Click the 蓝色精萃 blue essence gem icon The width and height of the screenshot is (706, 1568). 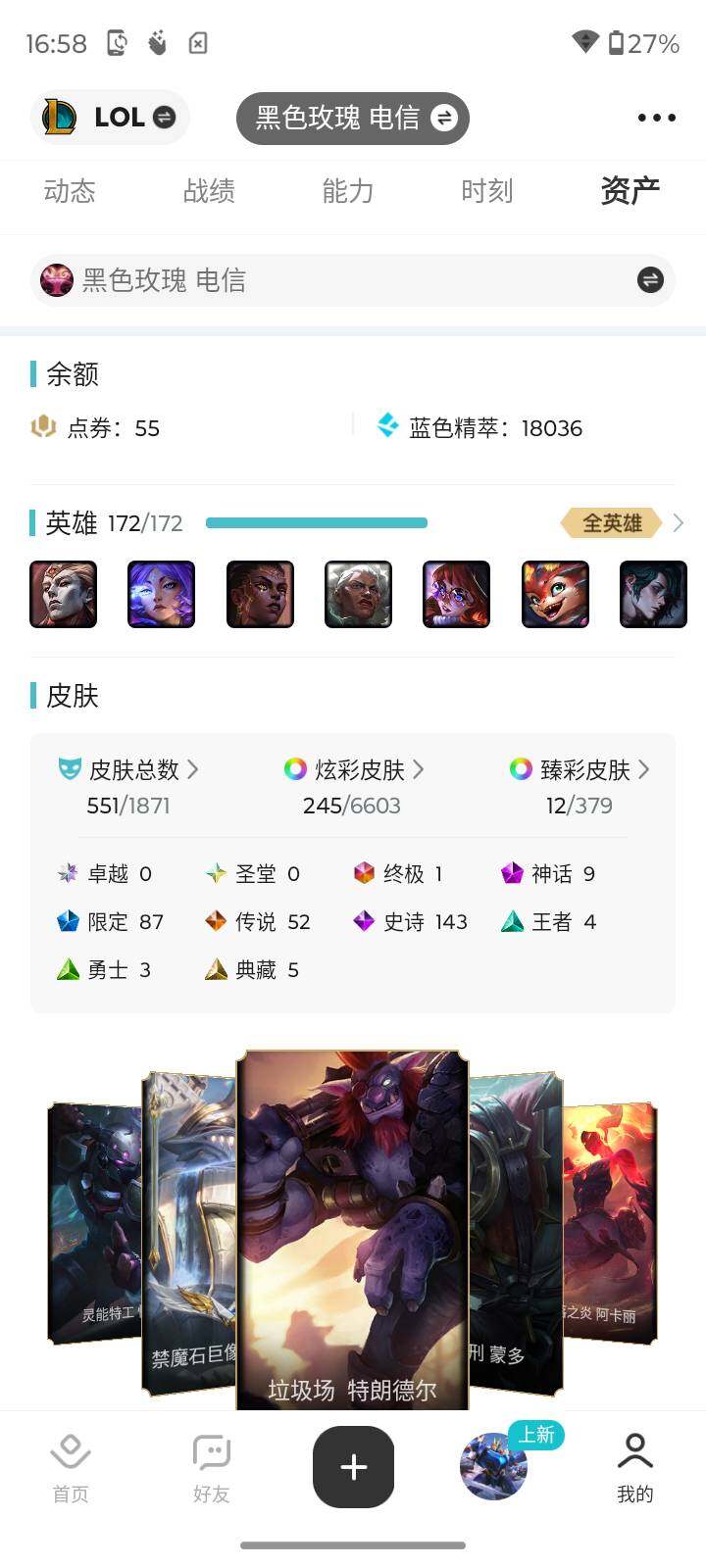pos(386,426)
